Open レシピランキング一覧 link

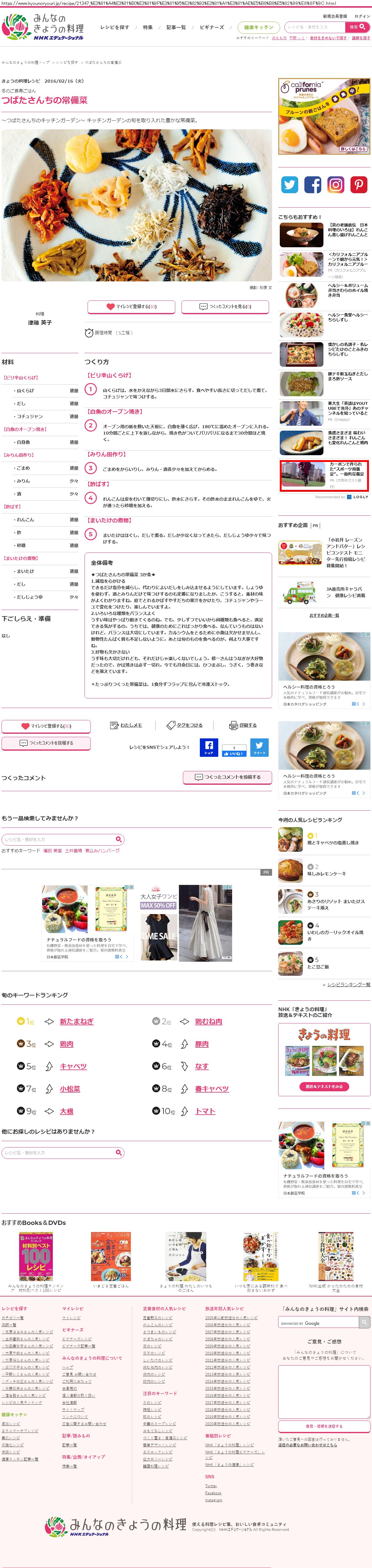tap(348, 984)
